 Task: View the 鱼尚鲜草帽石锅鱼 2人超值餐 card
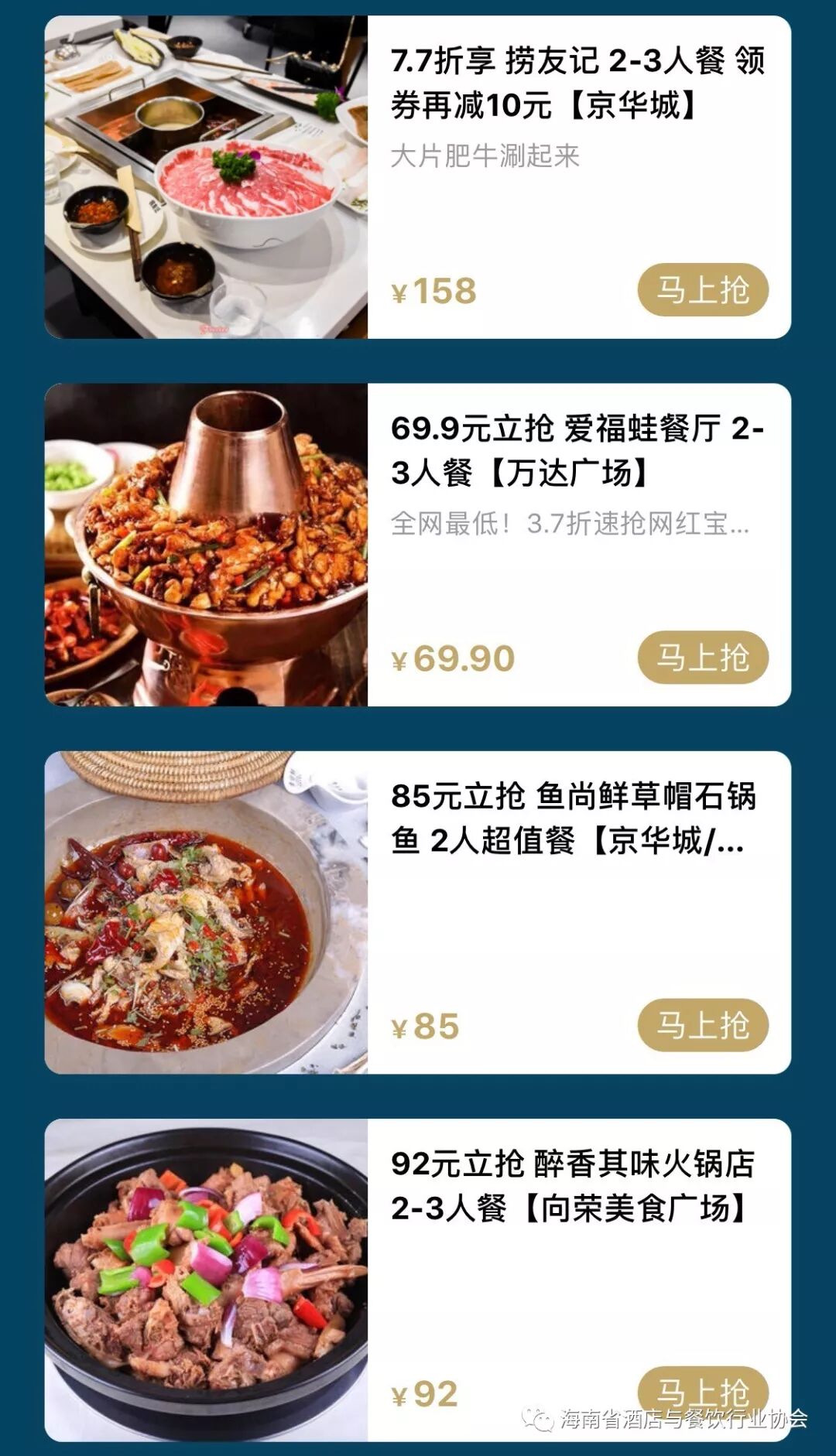[573, 818]
